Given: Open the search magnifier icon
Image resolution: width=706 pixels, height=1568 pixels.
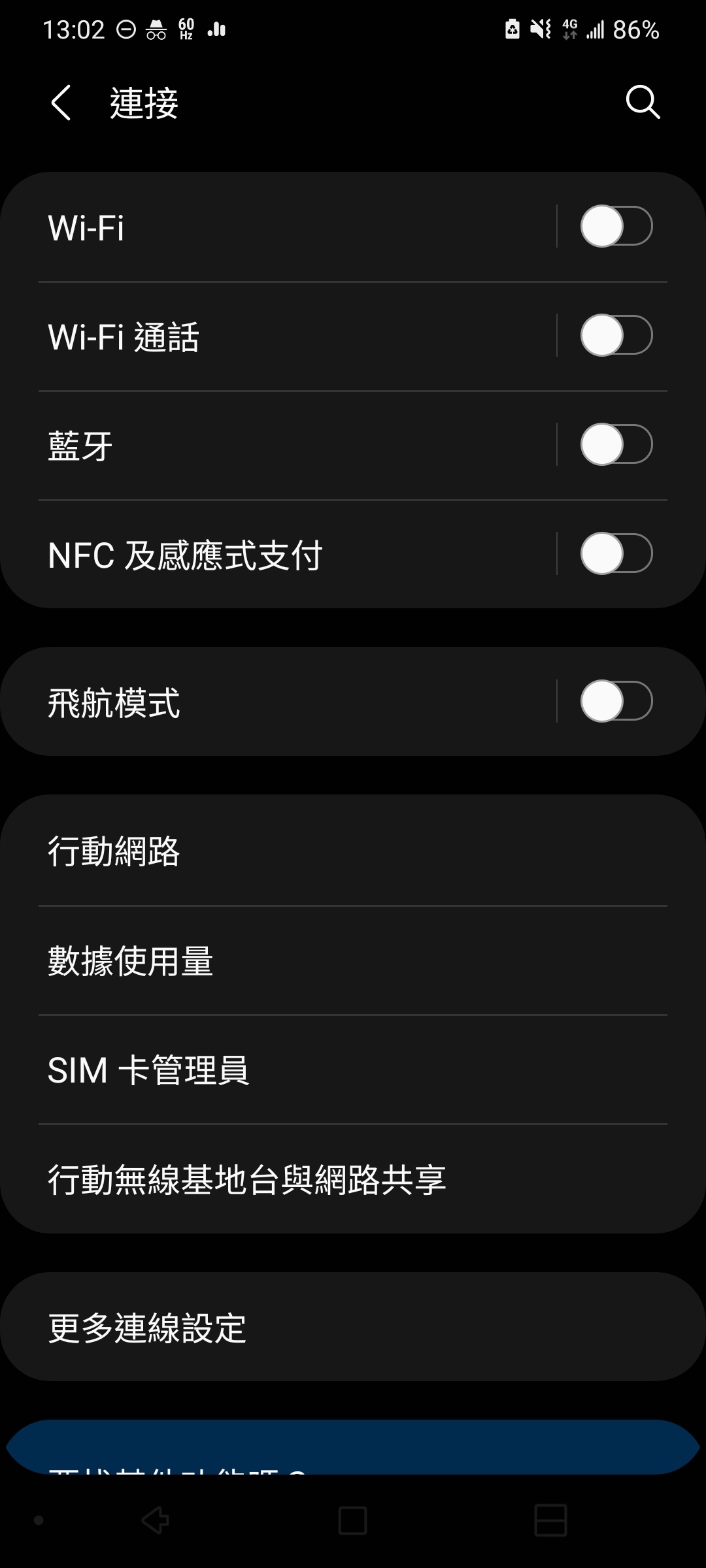Looking at the screenshot, I should click(643, 103).
